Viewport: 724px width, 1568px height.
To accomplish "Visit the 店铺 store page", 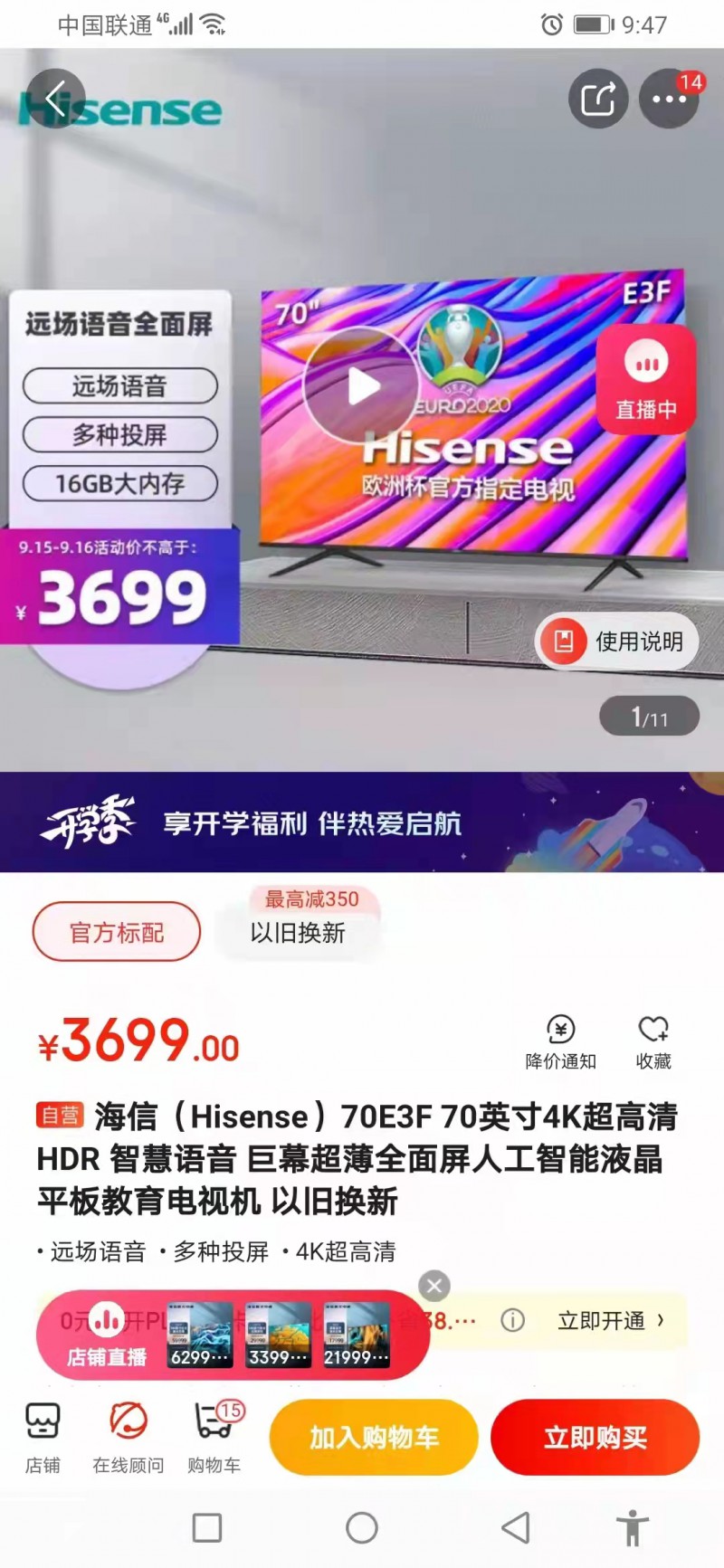I will click(43, 1437).
